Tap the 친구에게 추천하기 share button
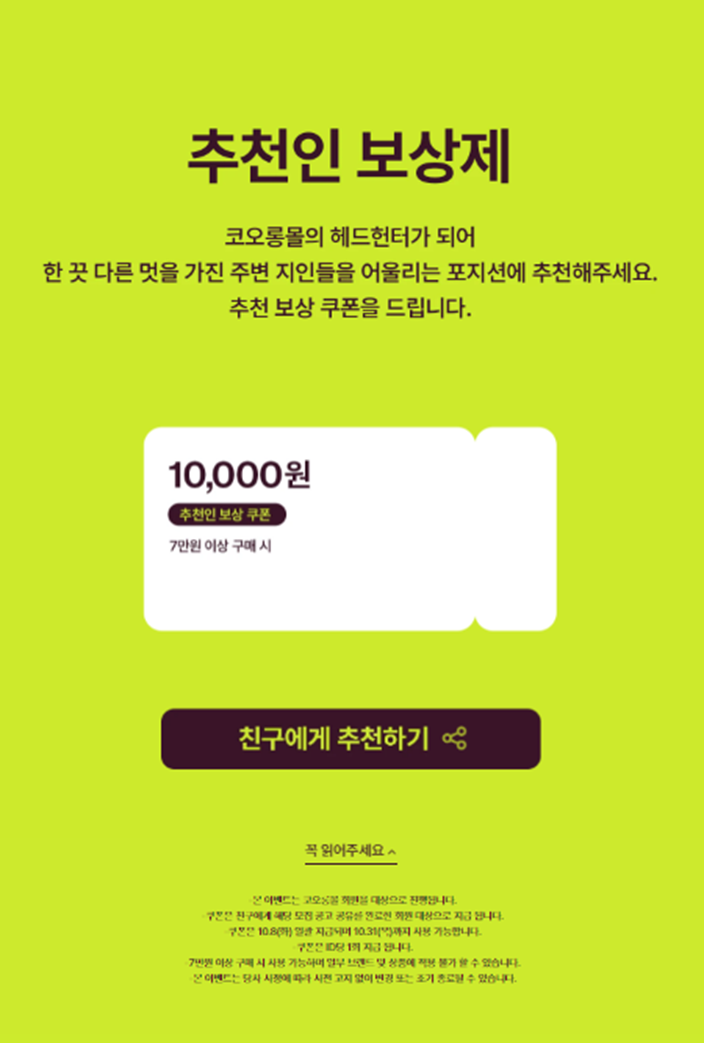Image resolution: width=704 pixels, height=1043 pixels. click(351, 739)
